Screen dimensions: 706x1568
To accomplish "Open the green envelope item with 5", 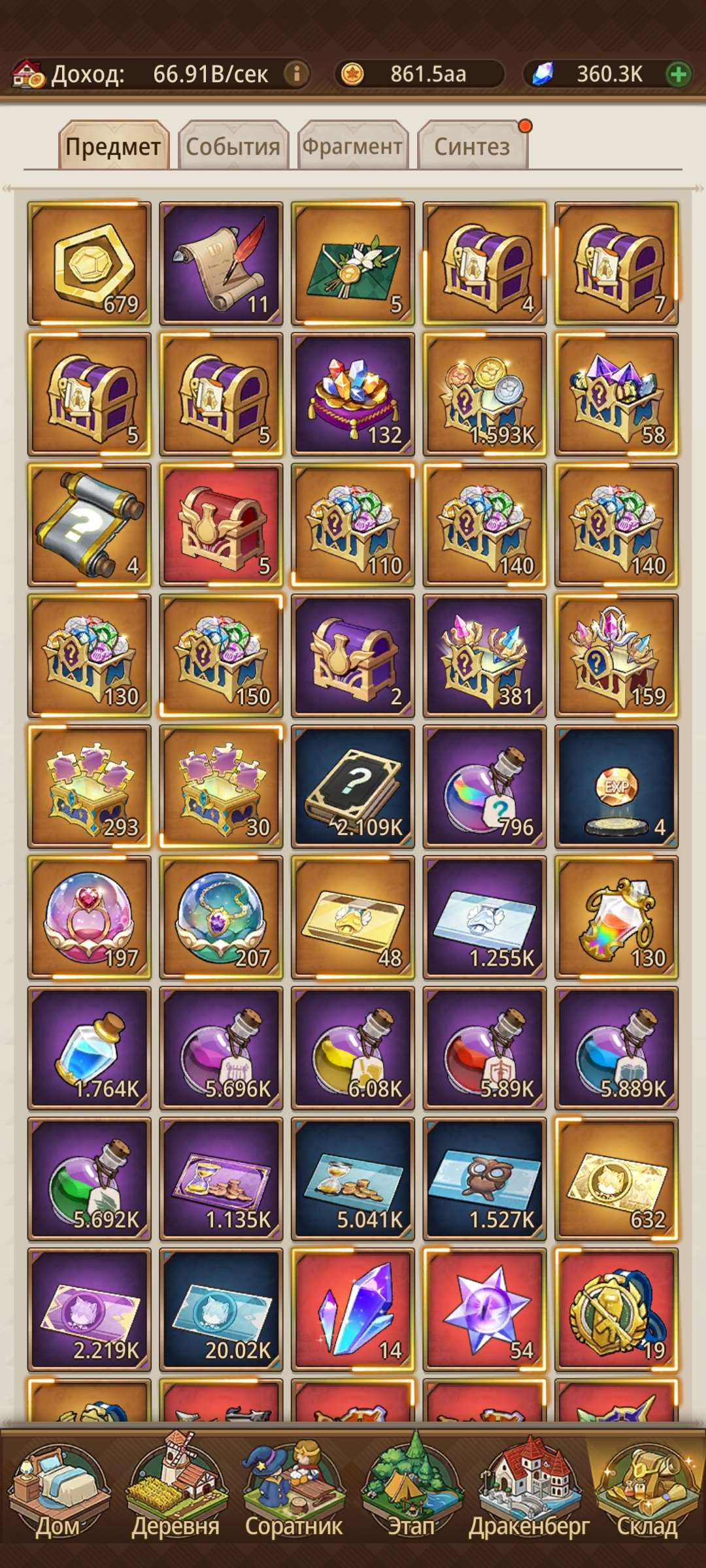I will point(353,263).
